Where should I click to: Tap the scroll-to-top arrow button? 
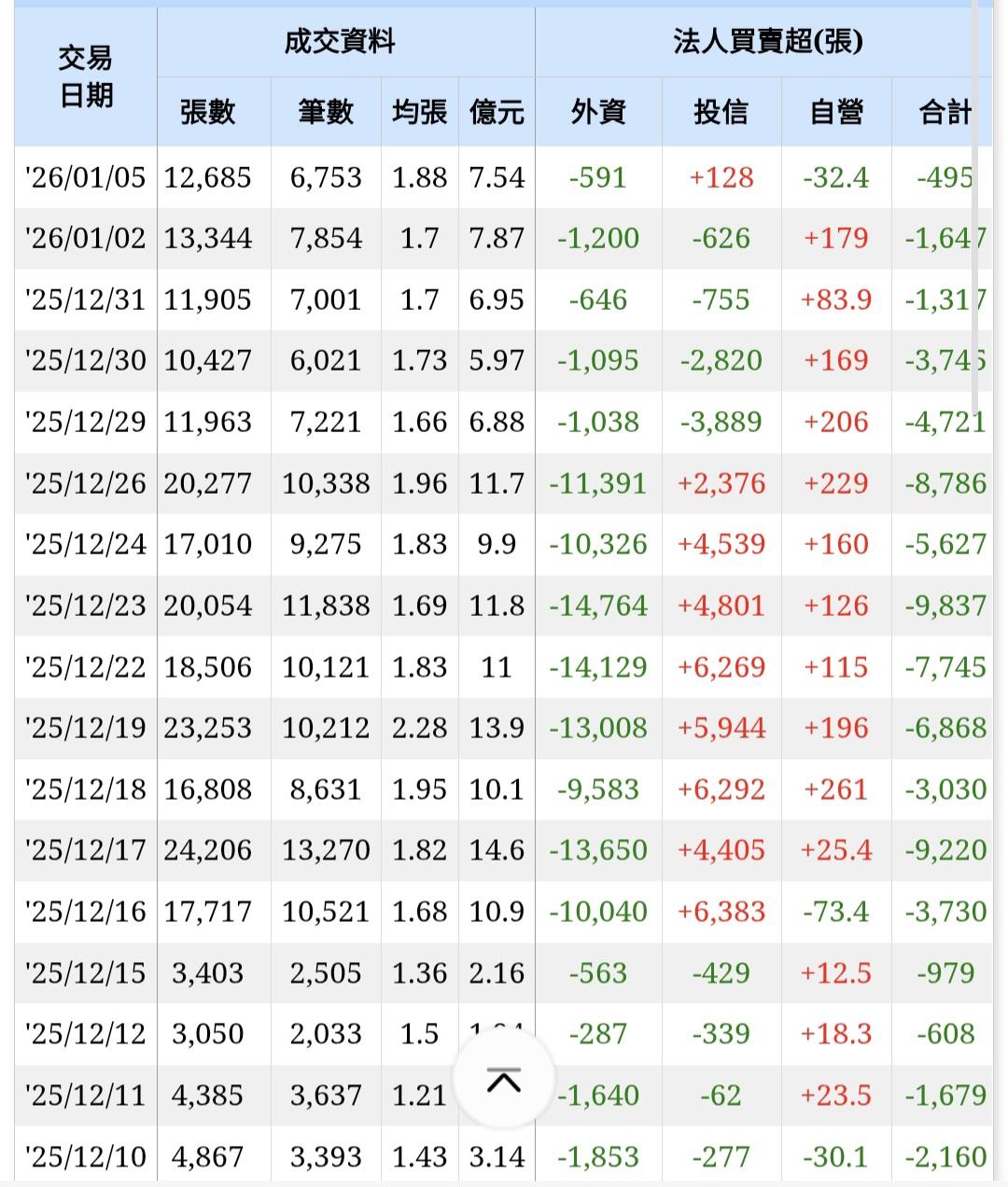tap(504, 1081)
